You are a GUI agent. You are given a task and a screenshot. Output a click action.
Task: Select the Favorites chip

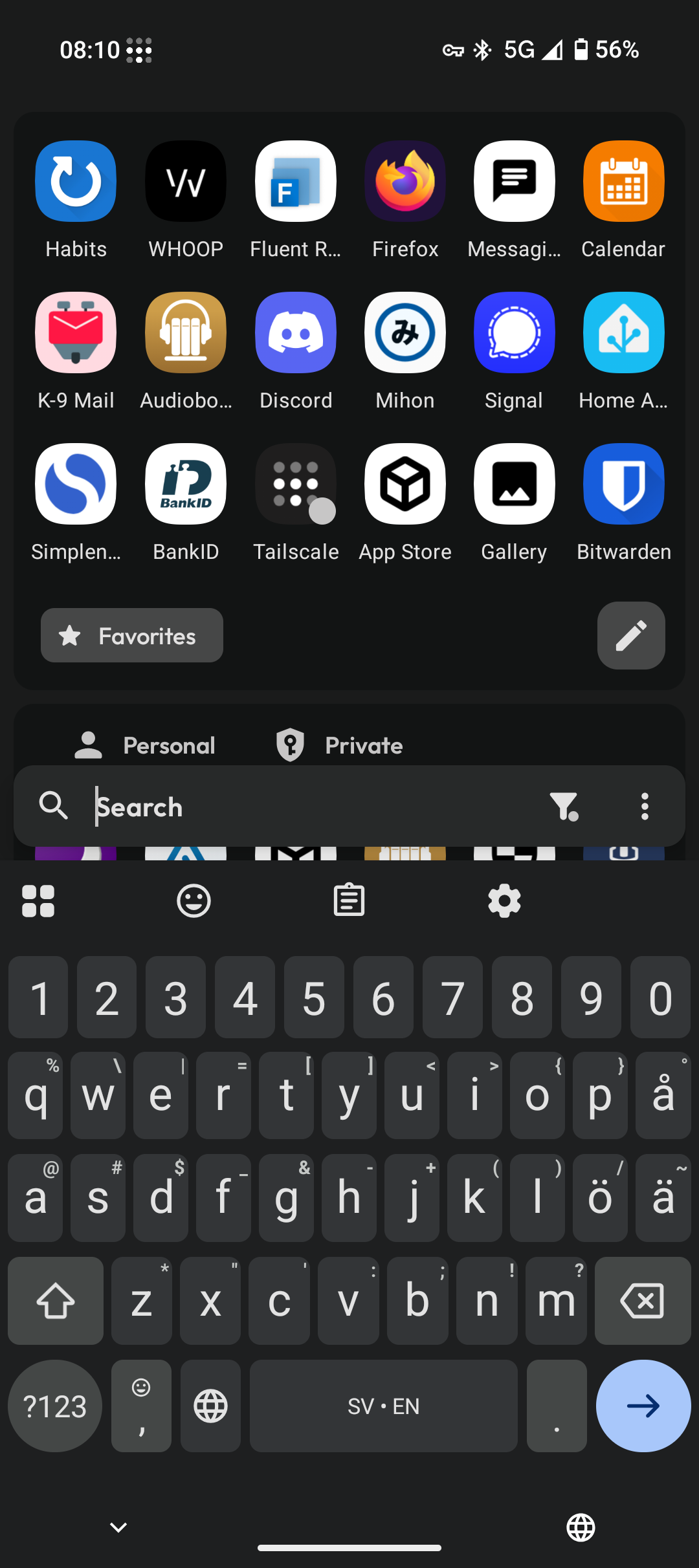coord(132,635)
